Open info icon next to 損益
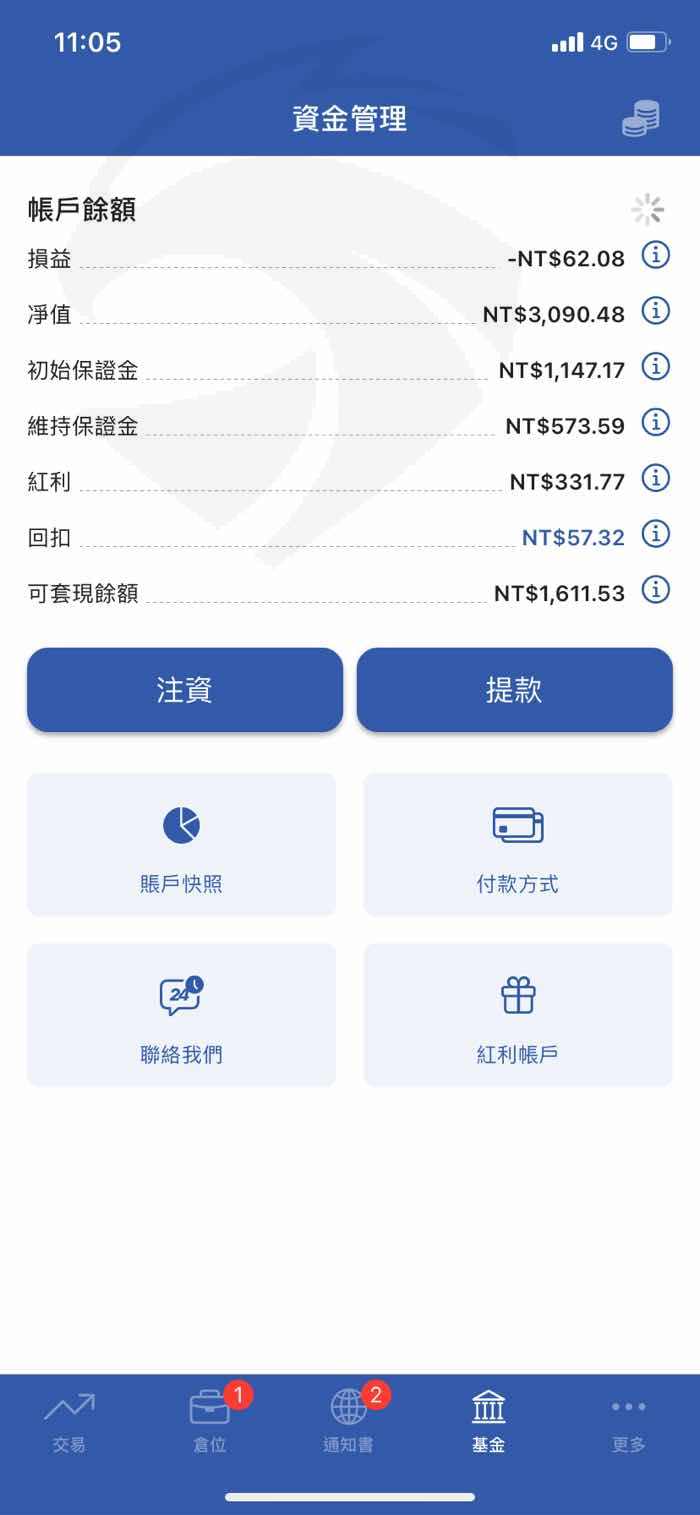The image size is (700, 1515). [x=655, y=256]
